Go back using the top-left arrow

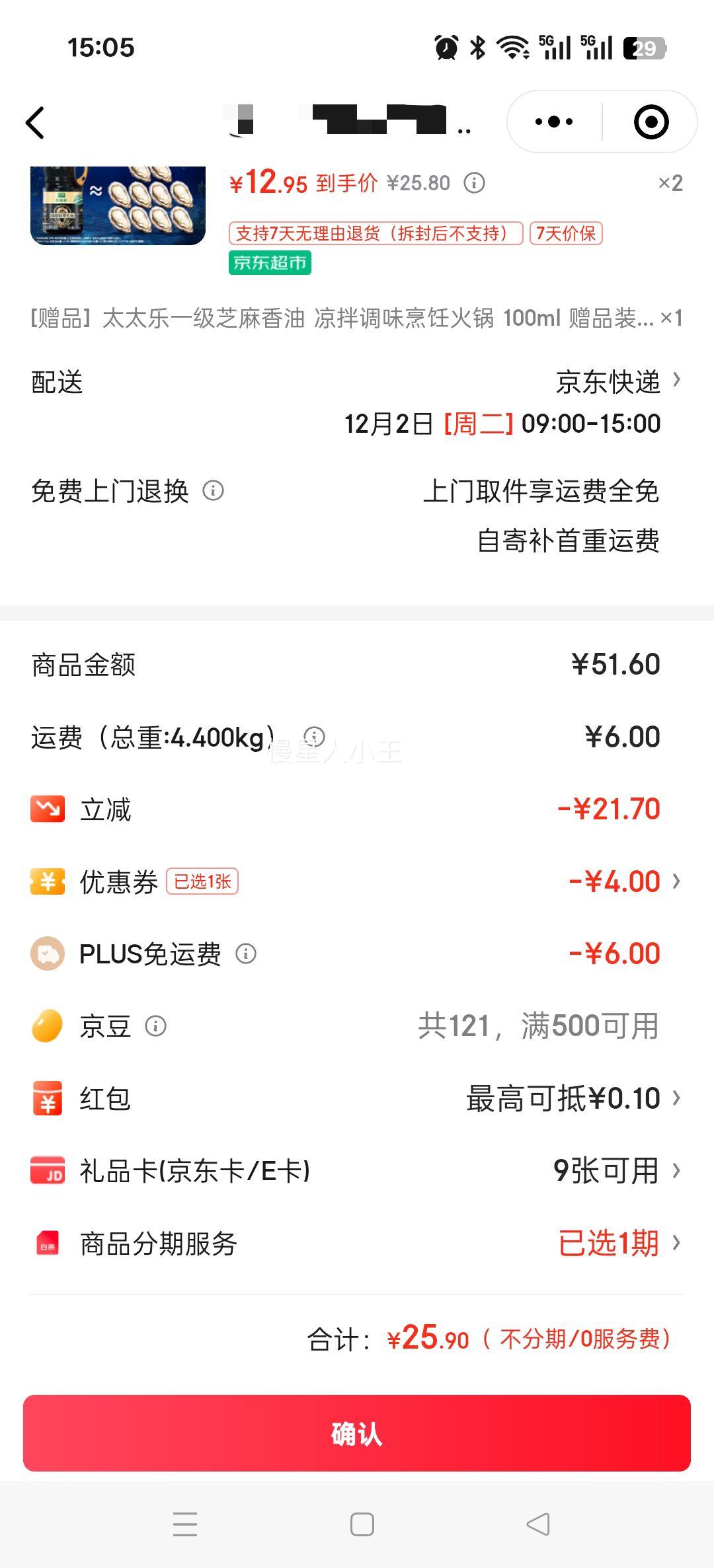coord(36,123)
